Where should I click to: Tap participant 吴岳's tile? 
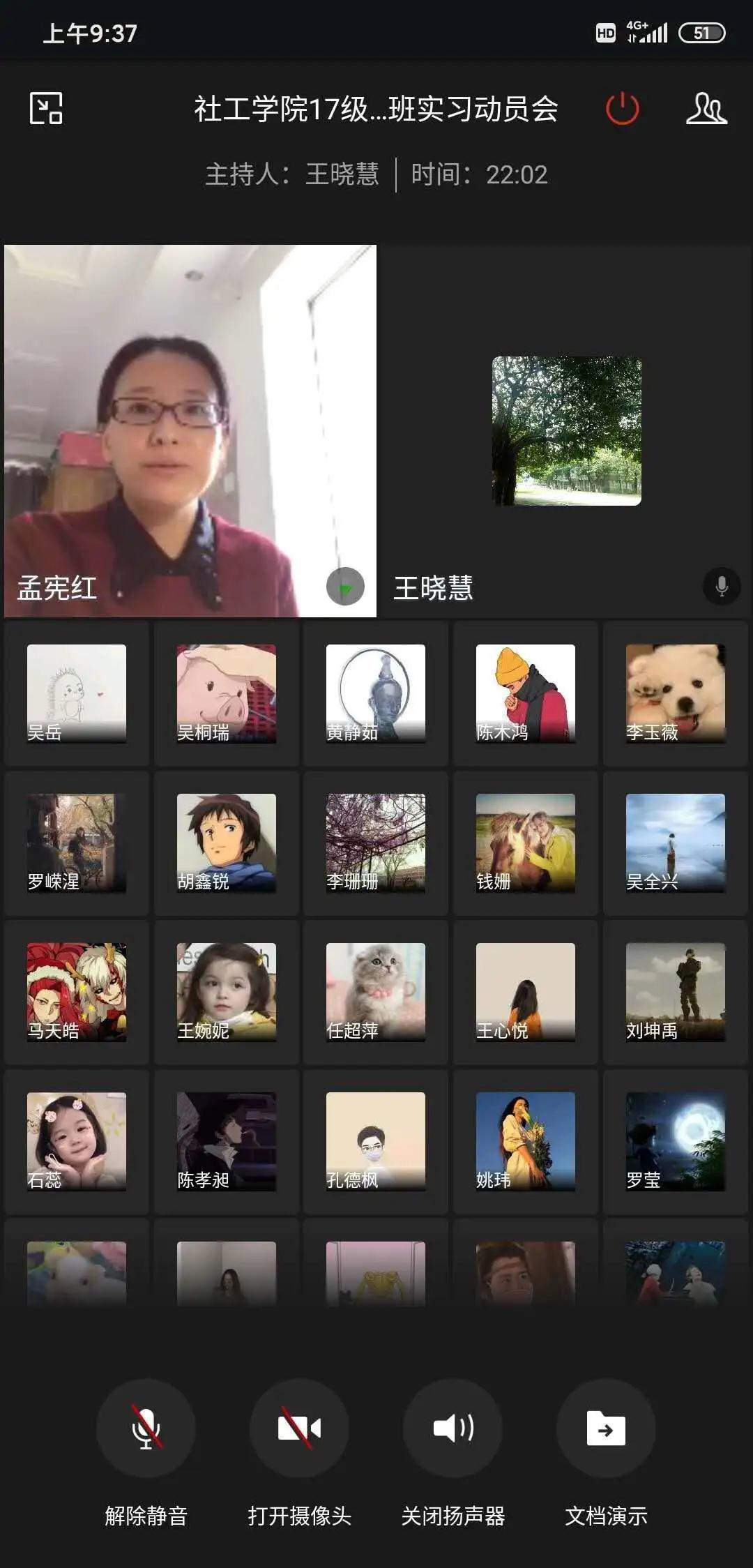[77, 693]
